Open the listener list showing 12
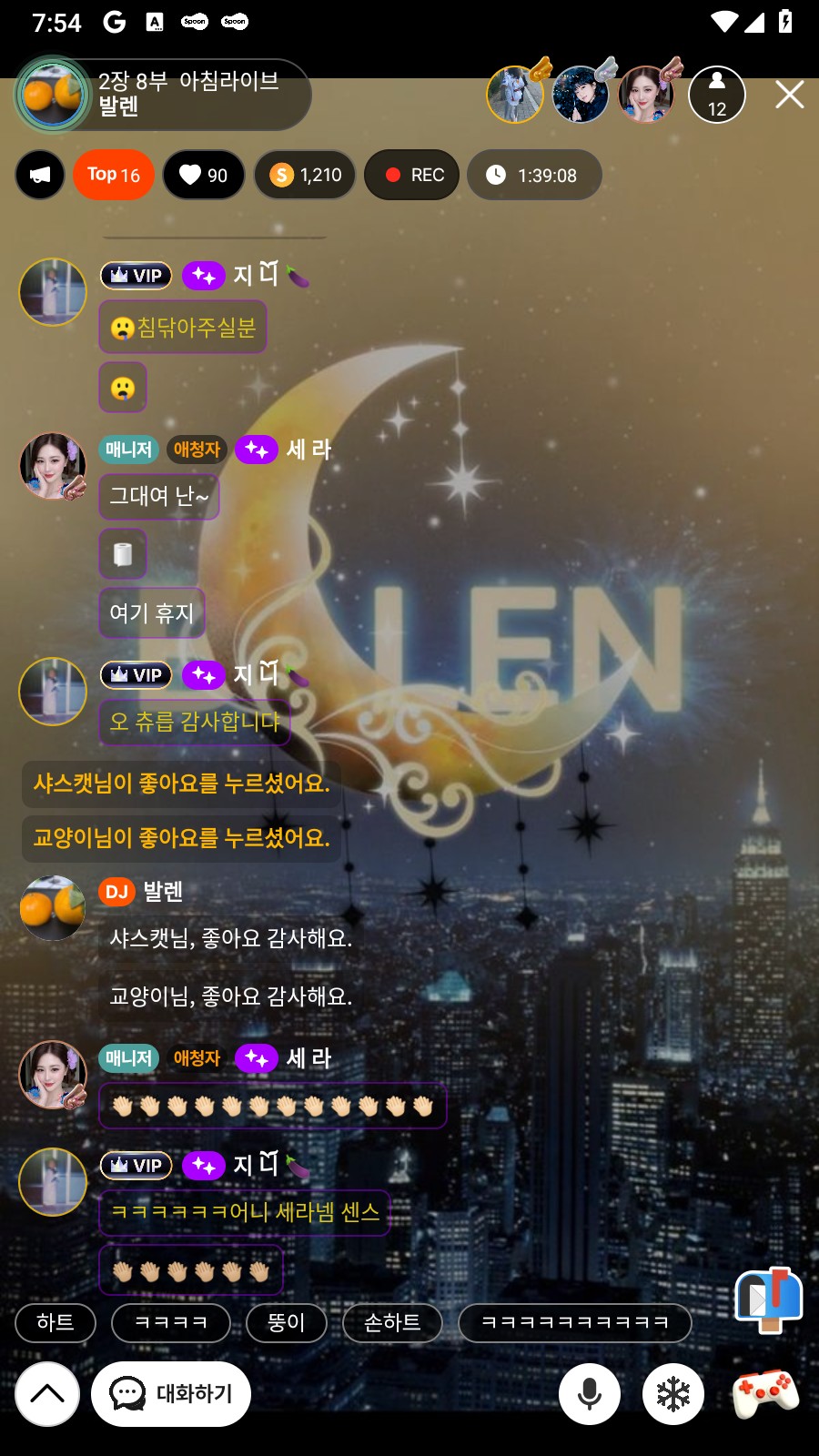This screenshot has height=1456, width=819. click(717, 95)
